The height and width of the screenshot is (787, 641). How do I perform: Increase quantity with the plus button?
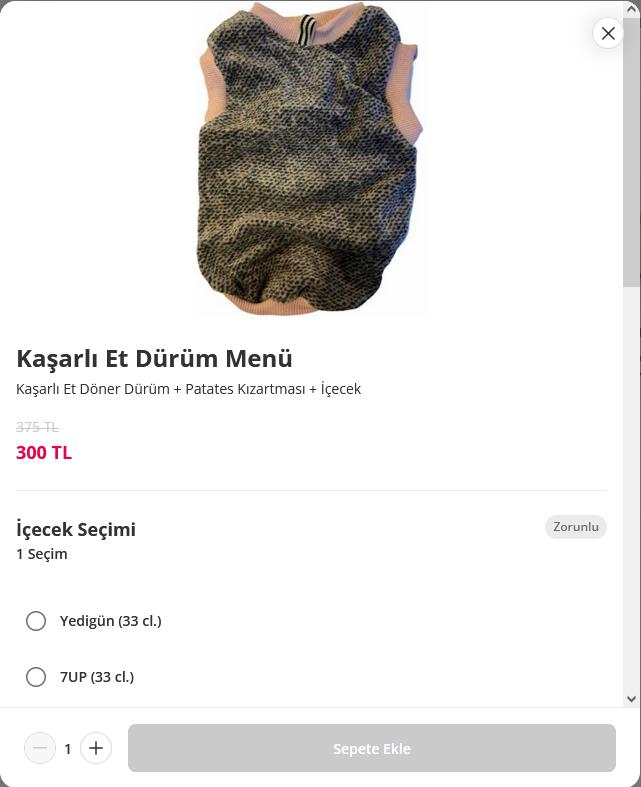tap(96, 748)
